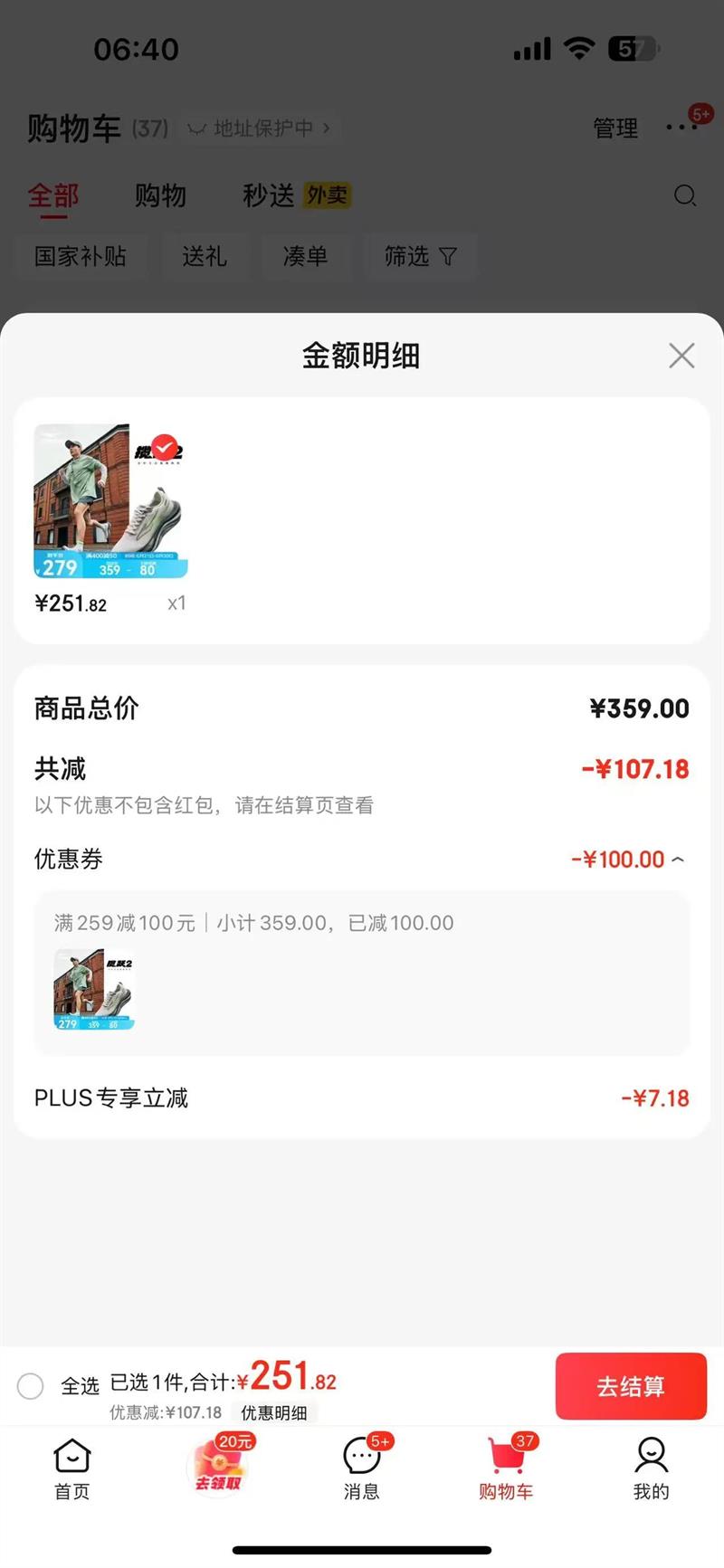Go to the 首页 tab

click(x=72, y=1468)
